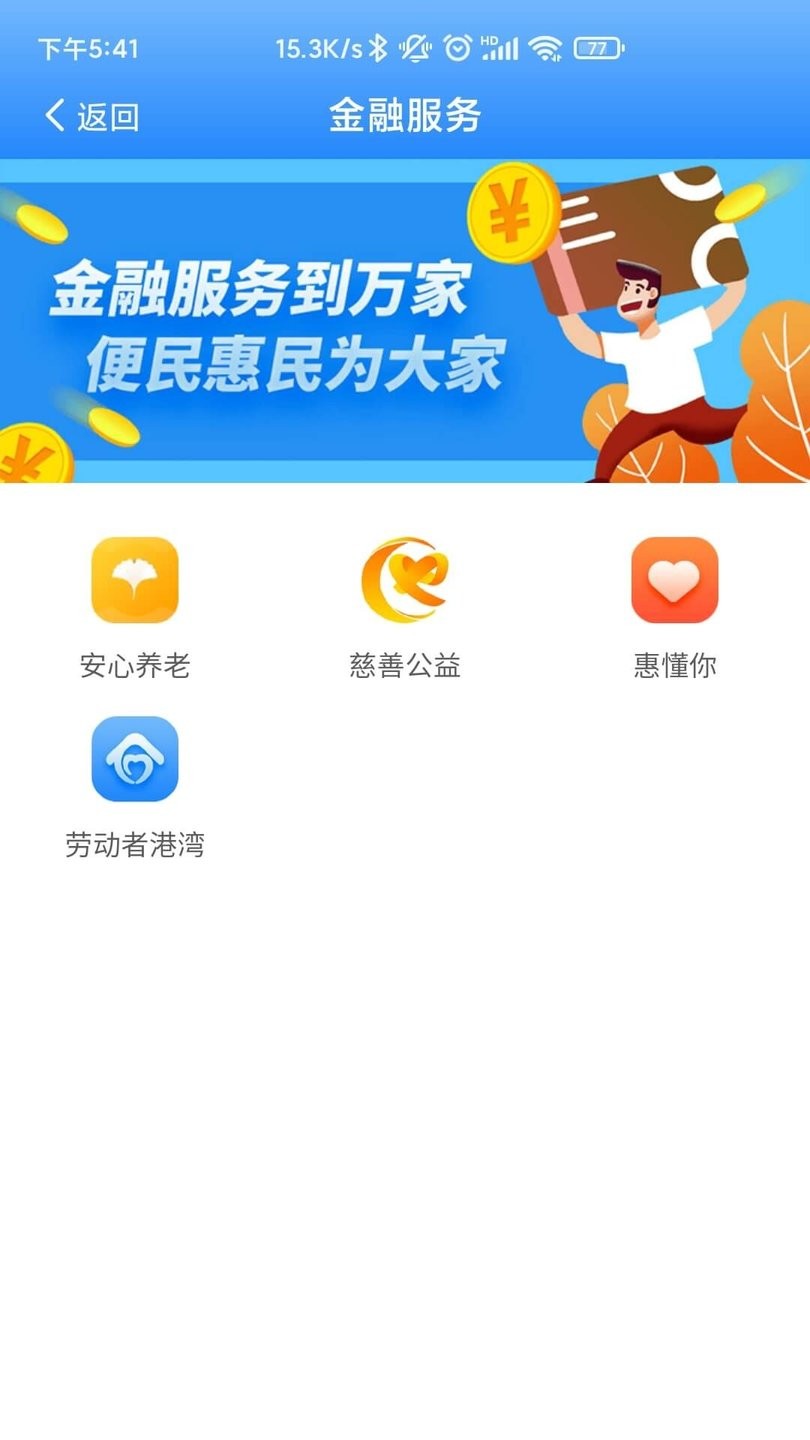Image resolution: width=810 pixels, height=1440 pixels.
Task: Select the 金融服务 title bar heading
Action: coord(405,114)
